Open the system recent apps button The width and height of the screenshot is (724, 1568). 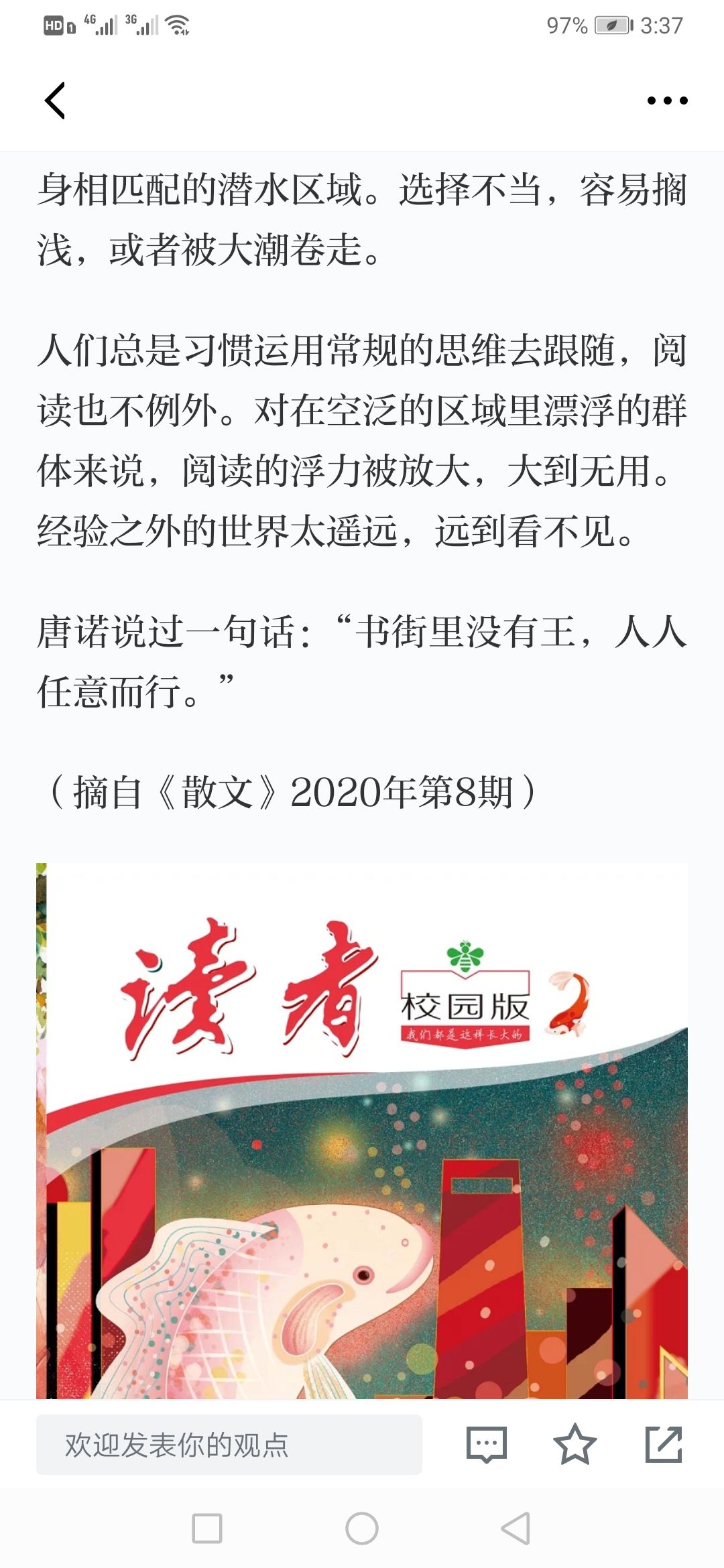[207, 1528]
